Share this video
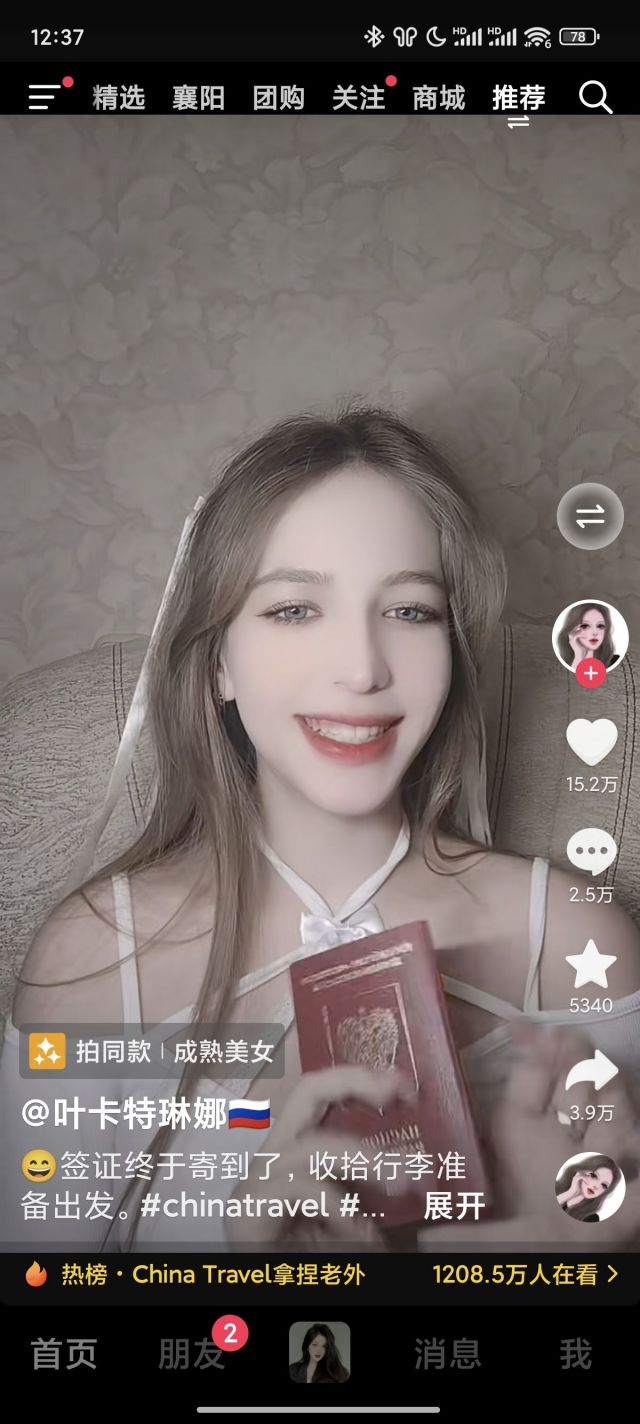Viewport: 640px width, 1424px height. click(591, 1073)
